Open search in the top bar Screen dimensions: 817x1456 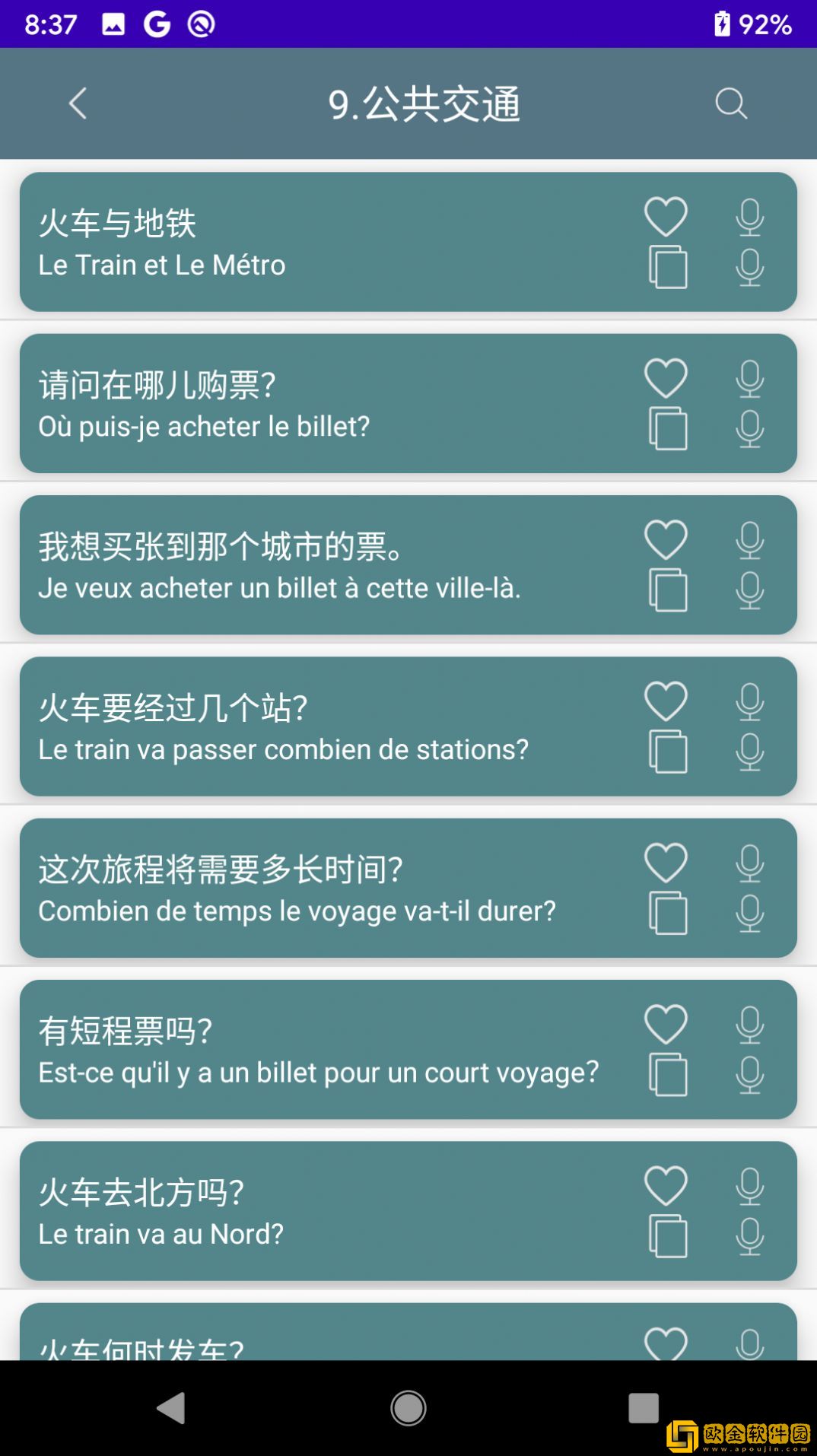pyautogui.click(x=730, y=103)
